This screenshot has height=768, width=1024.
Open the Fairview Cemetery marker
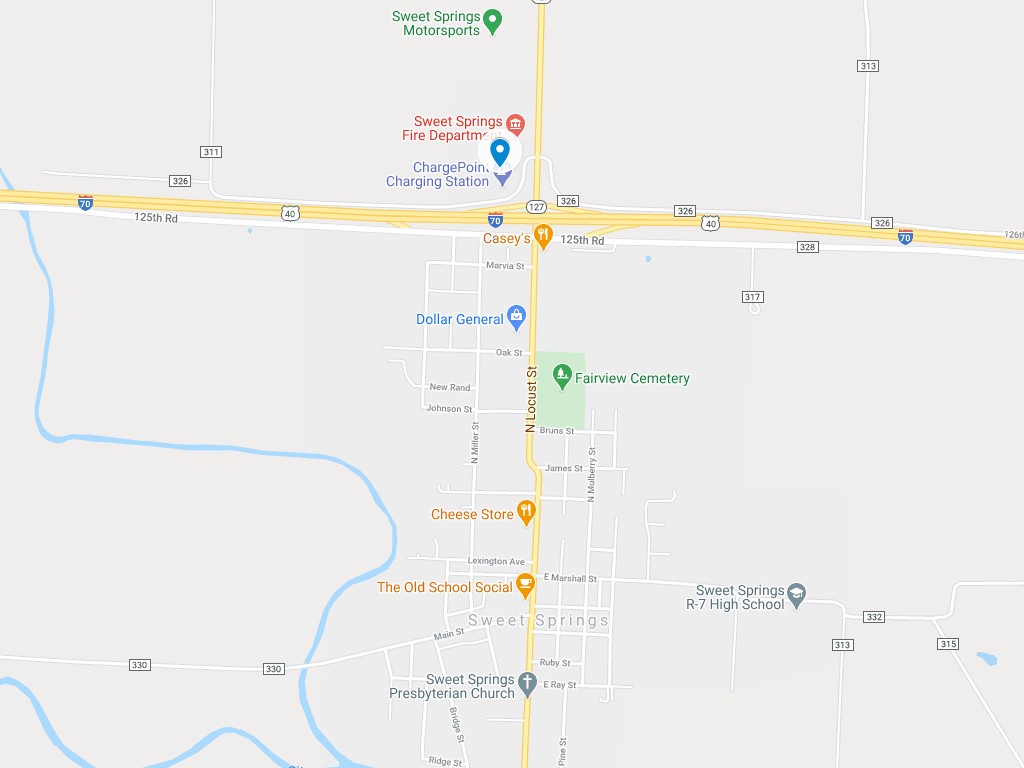point(562,378)
